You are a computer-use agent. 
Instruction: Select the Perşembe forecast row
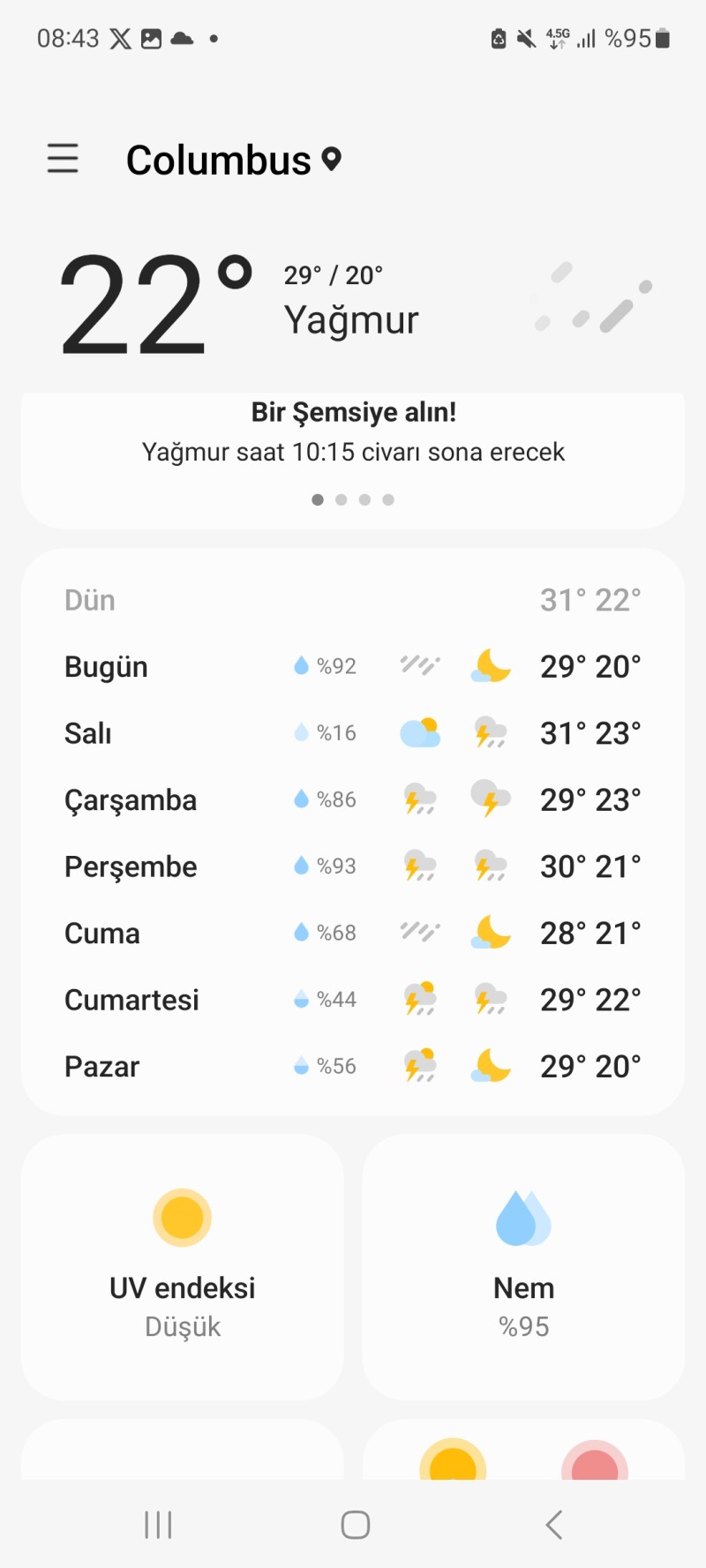(353, 867)
